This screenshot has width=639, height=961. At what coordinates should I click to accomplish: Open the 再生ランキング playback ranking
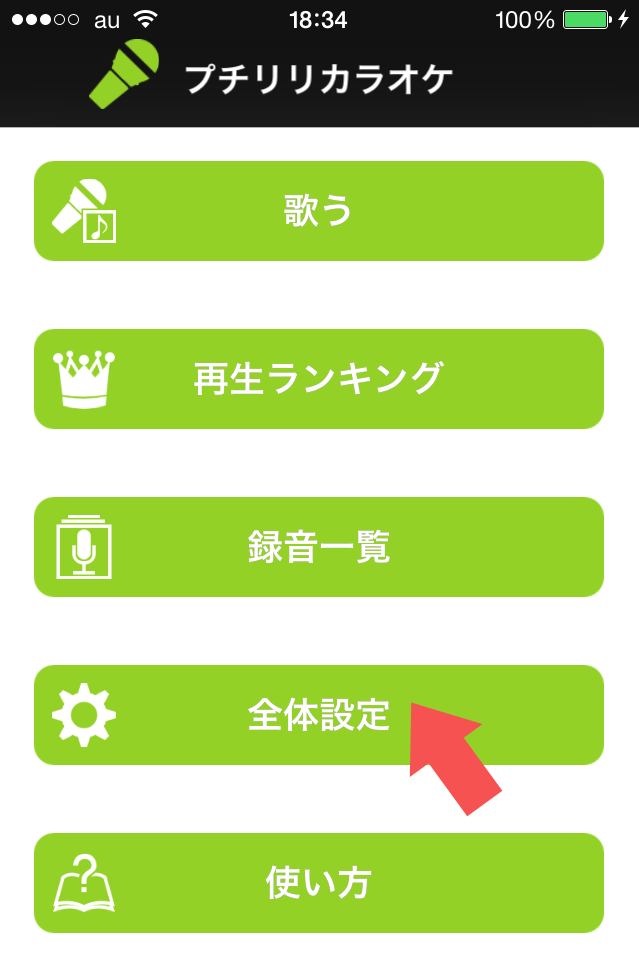319,379
